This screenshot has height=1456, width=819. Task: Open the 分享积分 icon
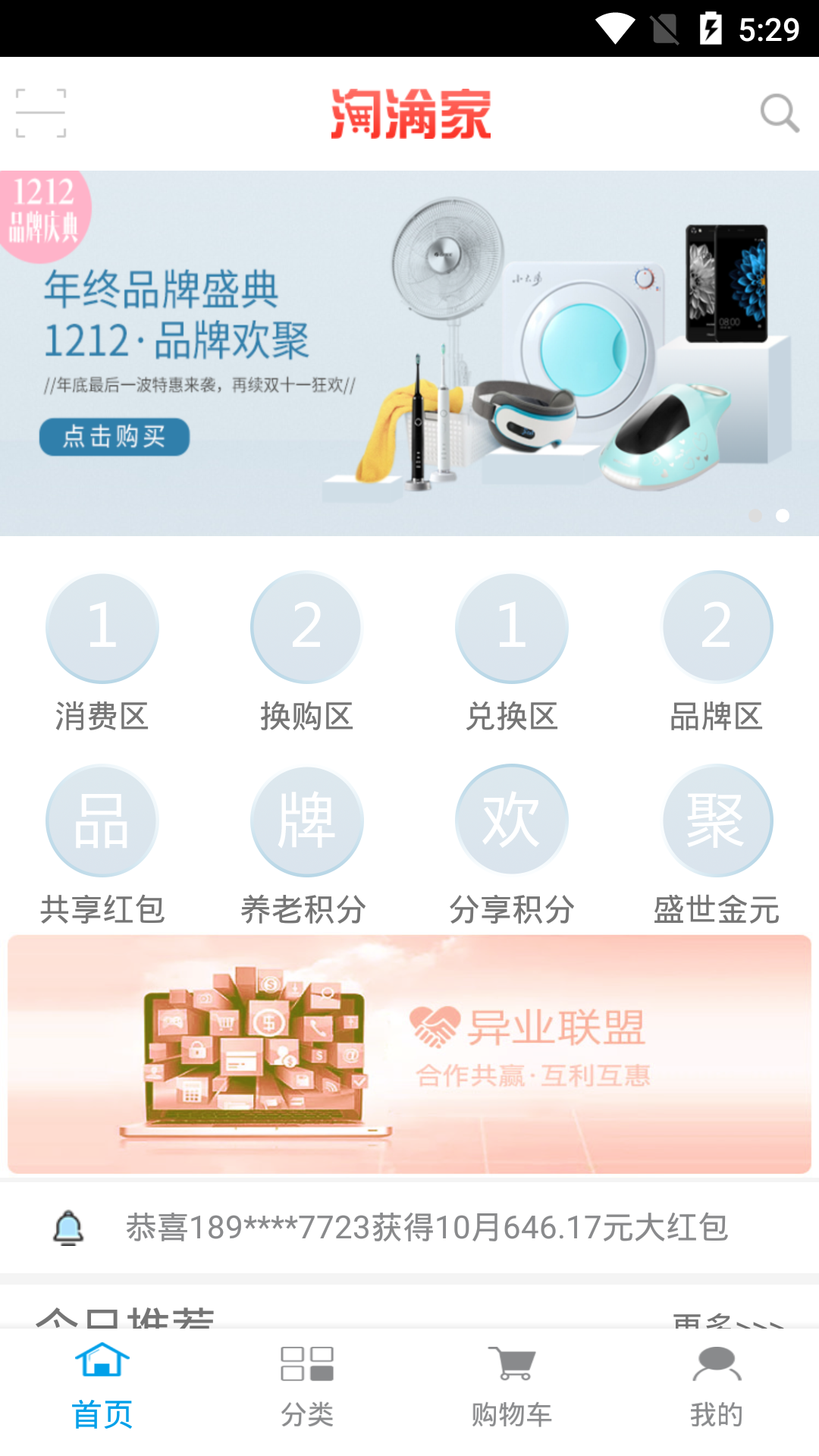point(512,821)
